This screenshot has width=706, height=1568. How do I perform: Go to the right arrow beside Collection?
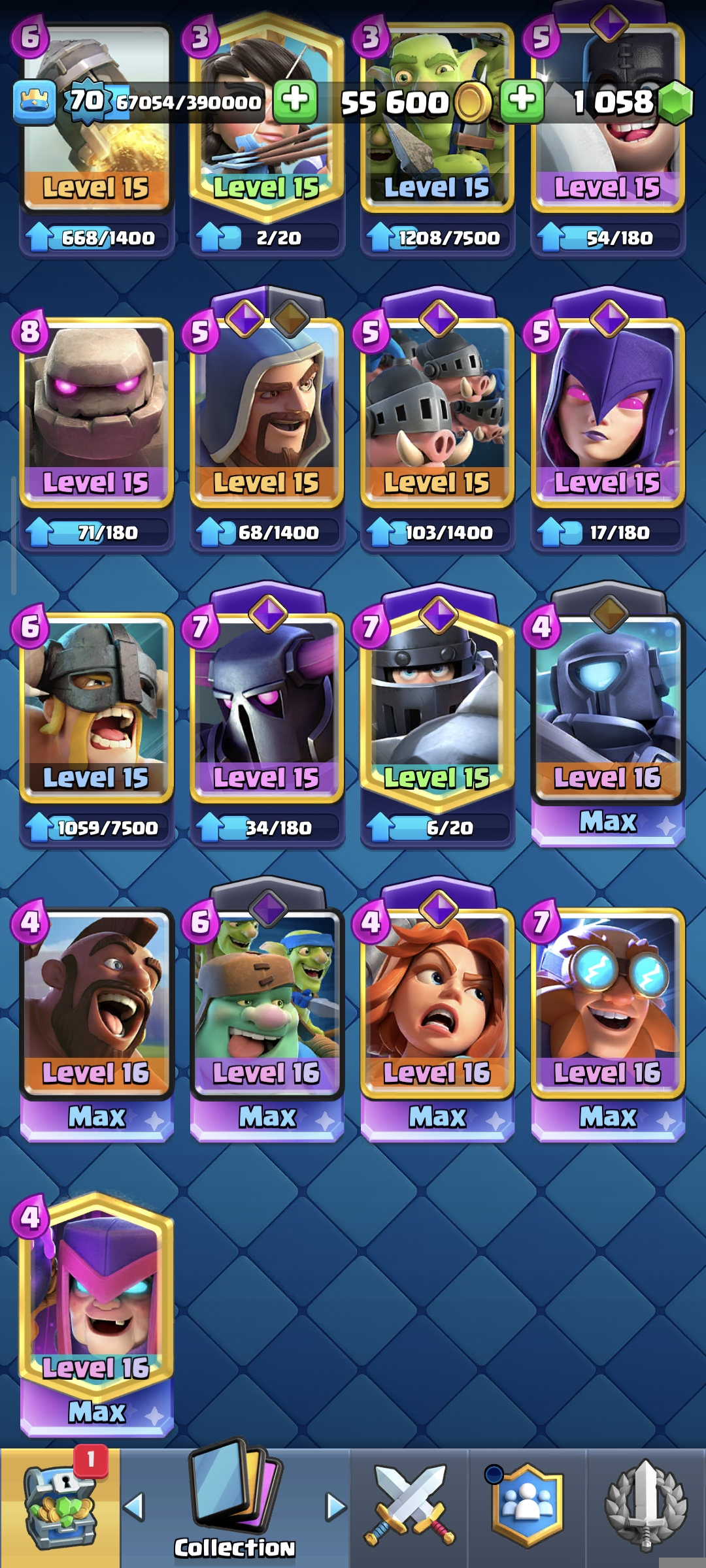pyautogui.click(x=336, y=1507)
